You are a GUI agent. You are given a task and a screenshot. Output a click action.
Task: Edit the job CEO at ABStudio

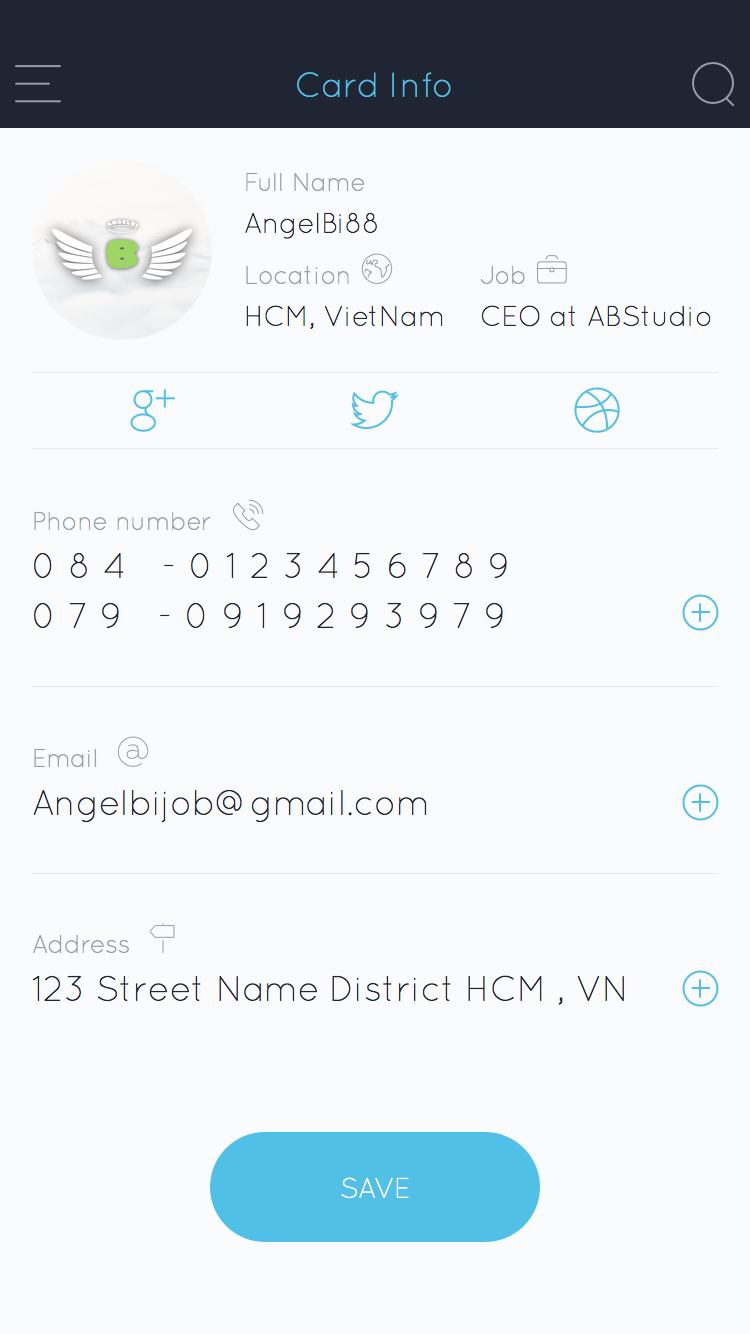595,317
